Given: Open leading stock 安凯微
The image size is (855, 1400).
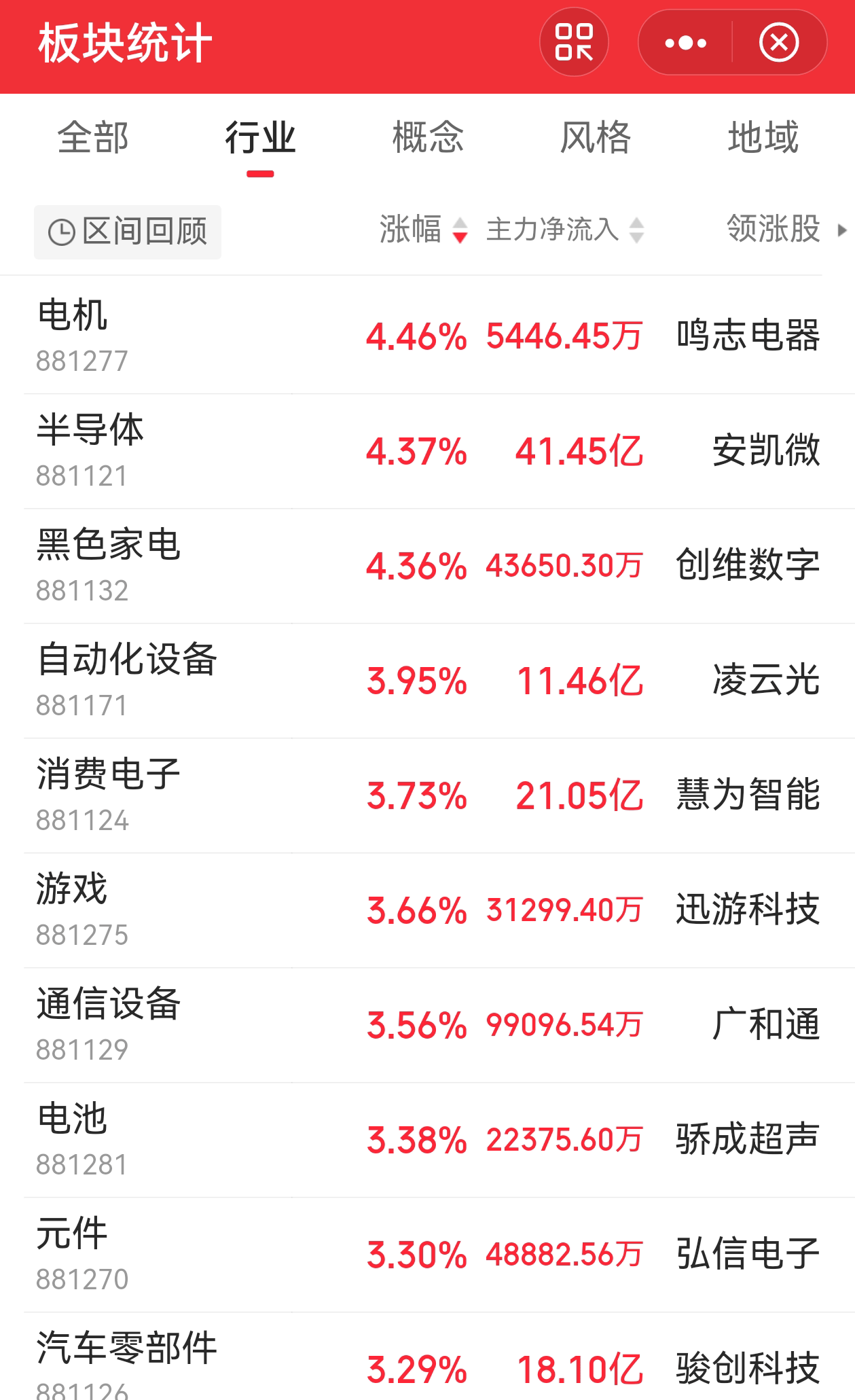Looking at the screenshot, I should pyautogui.click(x=766, y=449).
